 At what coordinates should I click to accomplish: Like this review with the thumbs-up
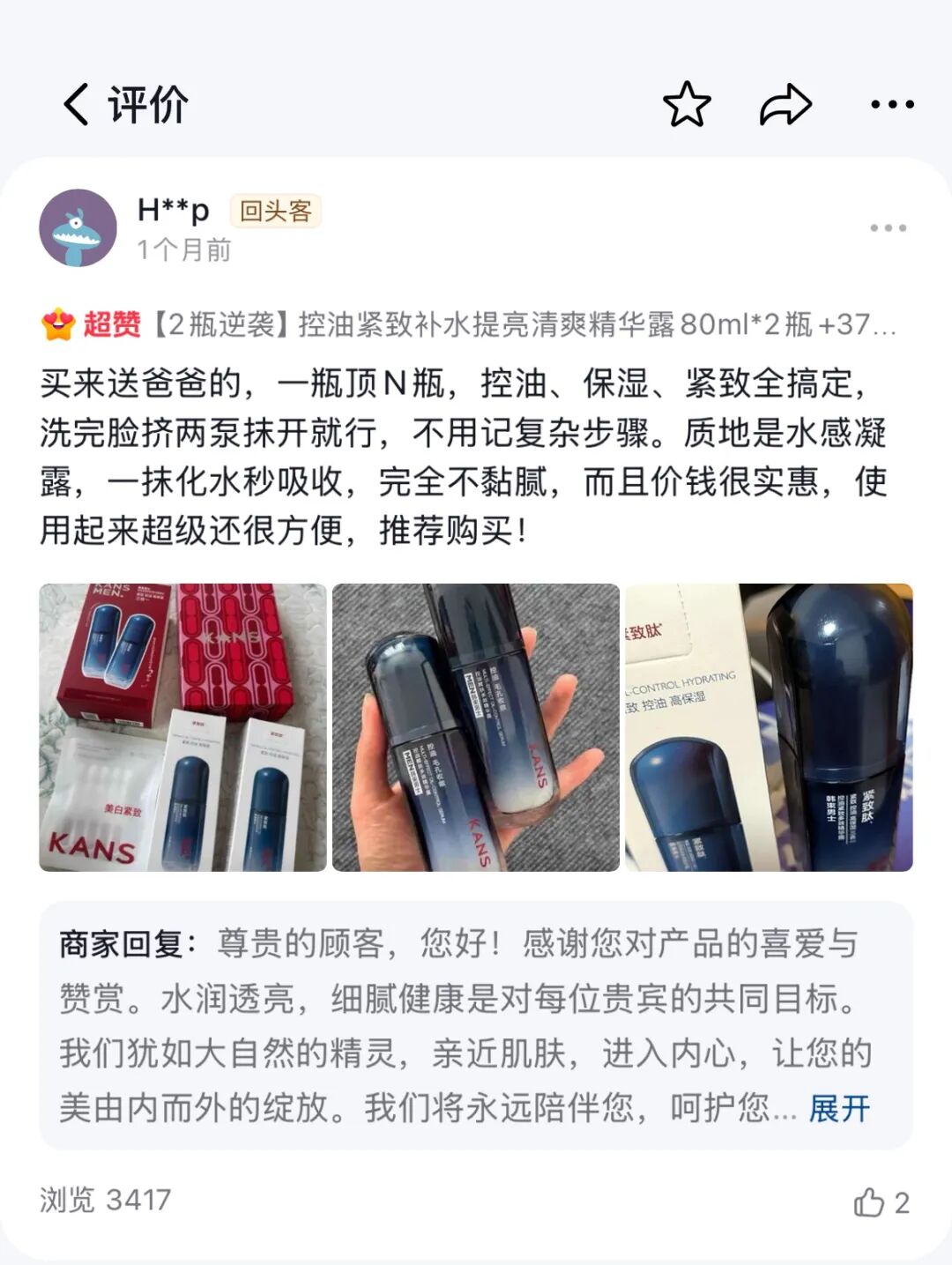tap(870, 1202)
